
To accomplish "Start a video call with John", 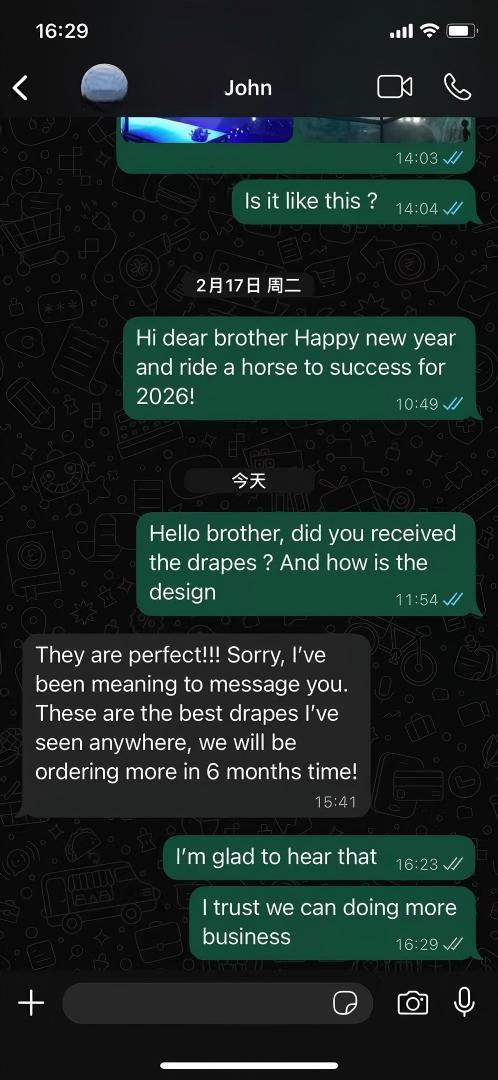I will pyautogui.click(x=395, y=87).
